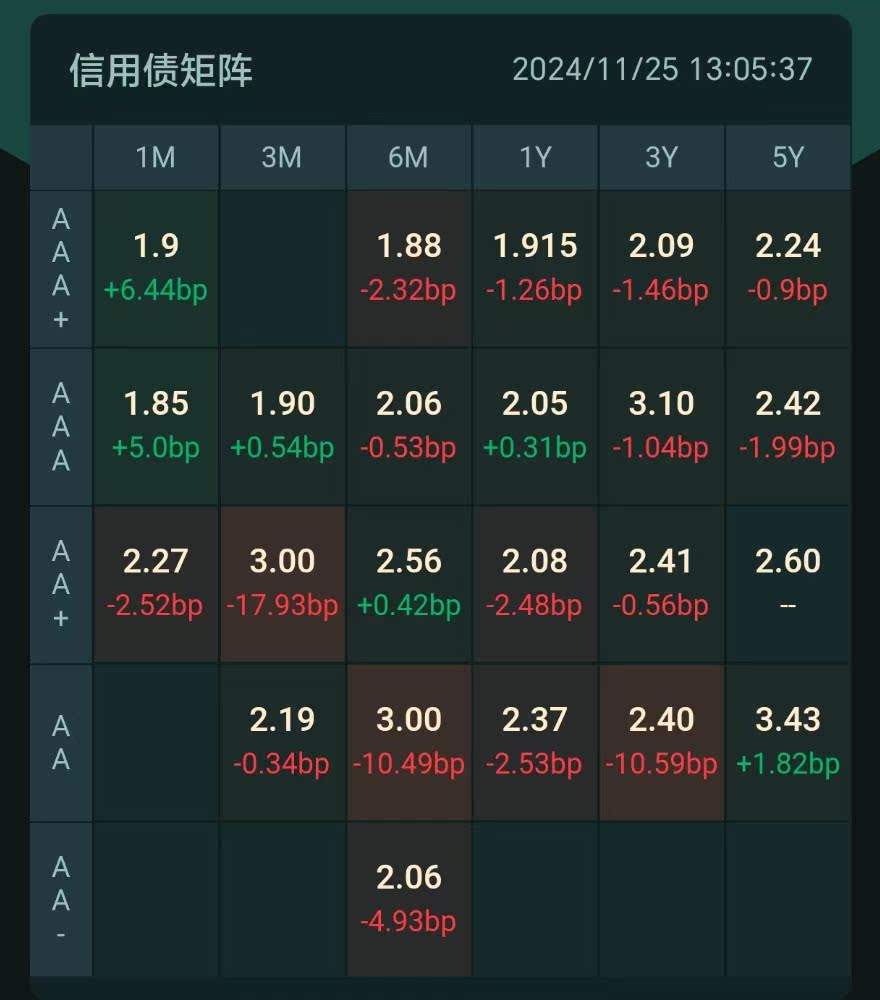This screenshot has width=880, height=1000.
Task: Click the 3Y column header
Action: click(659, 157)
